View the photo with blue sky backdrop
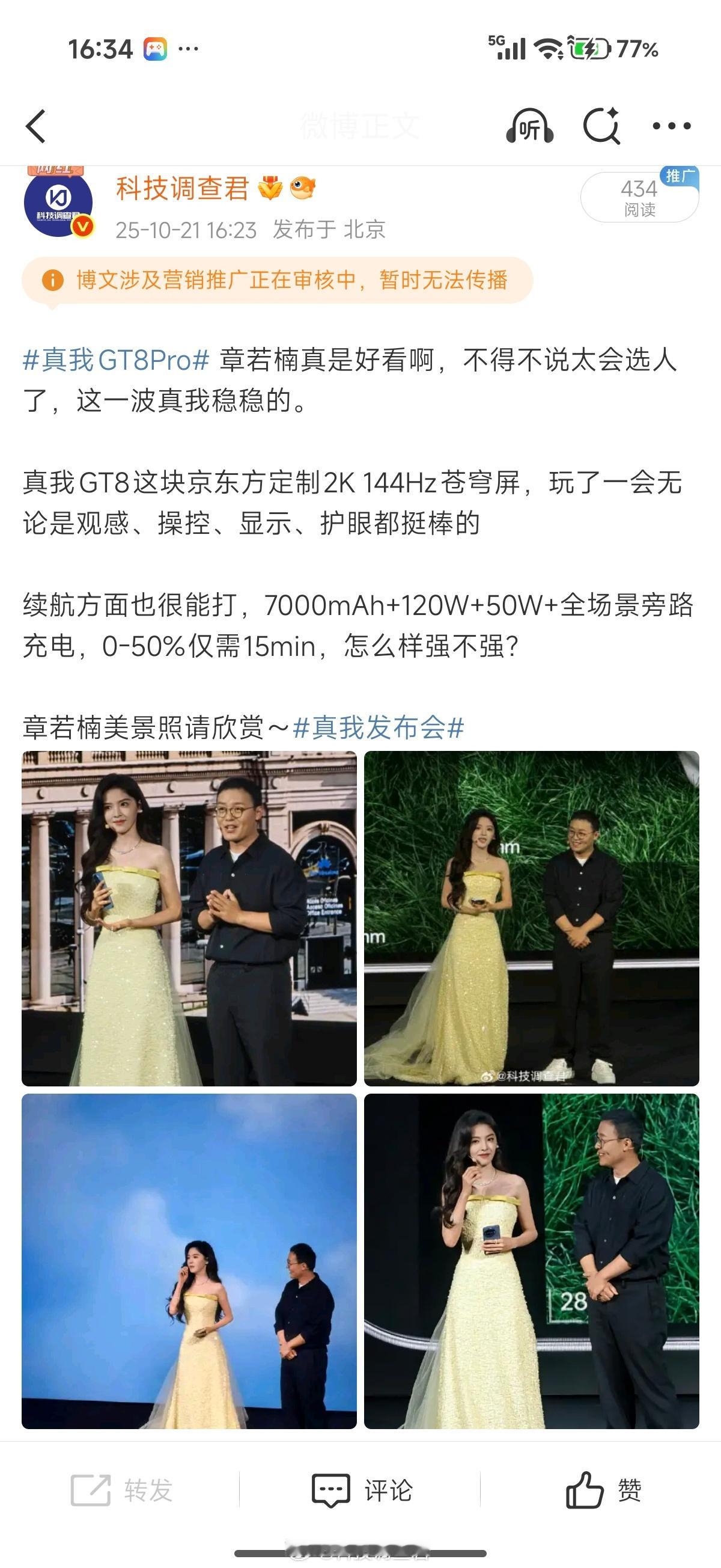This screenshot has width=721, height=1568. click(x=189, y=1261)
